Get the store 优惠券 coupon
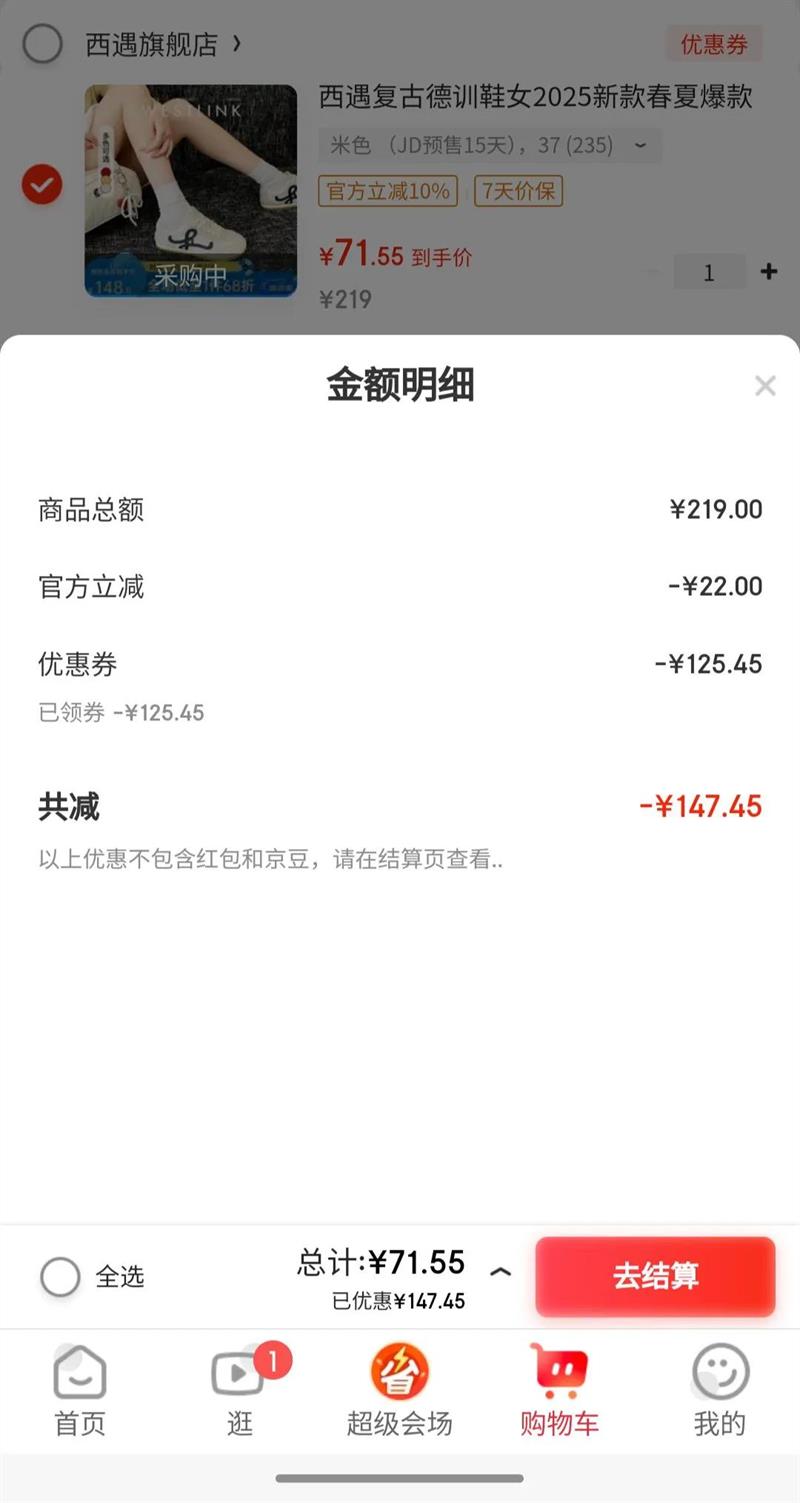The image size is (800, 1503). [x=714, y=44]
